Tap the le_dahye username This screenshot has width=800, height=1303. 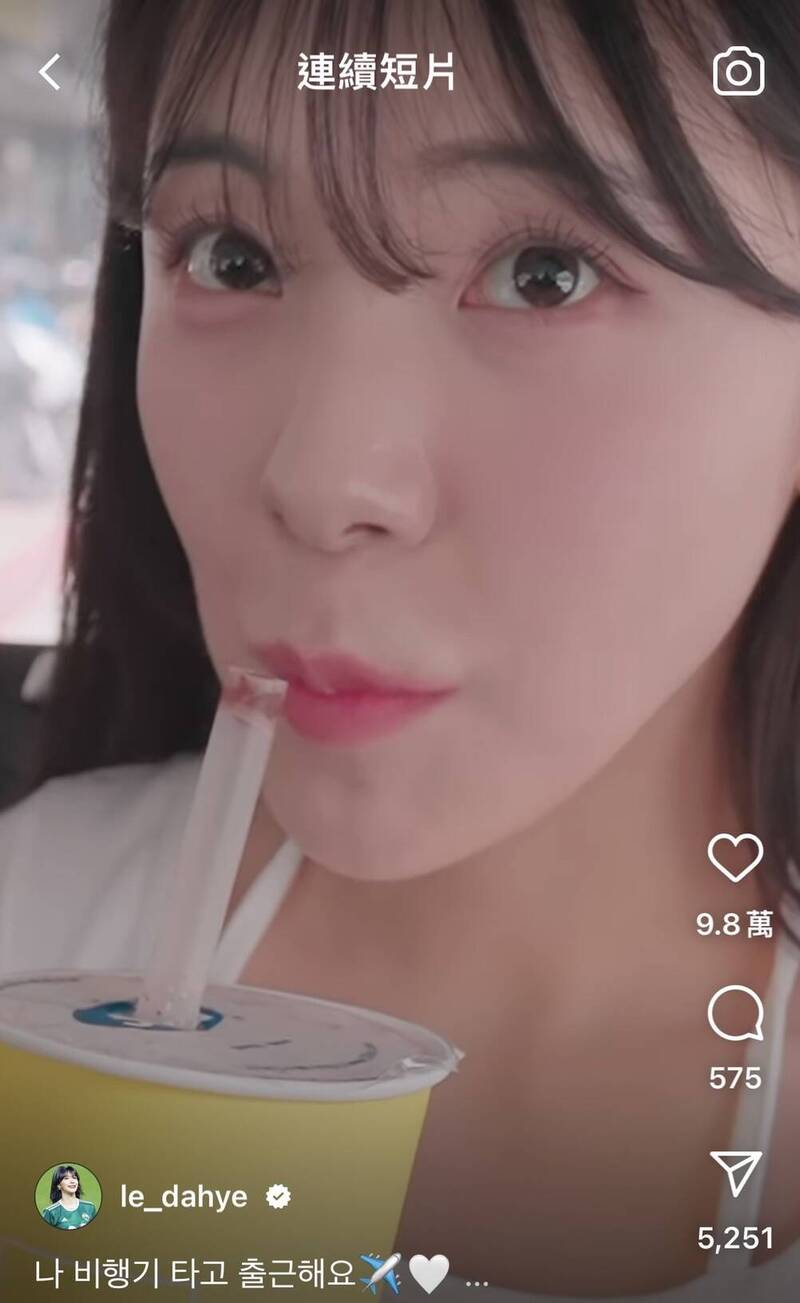[x=184, y=1196]
